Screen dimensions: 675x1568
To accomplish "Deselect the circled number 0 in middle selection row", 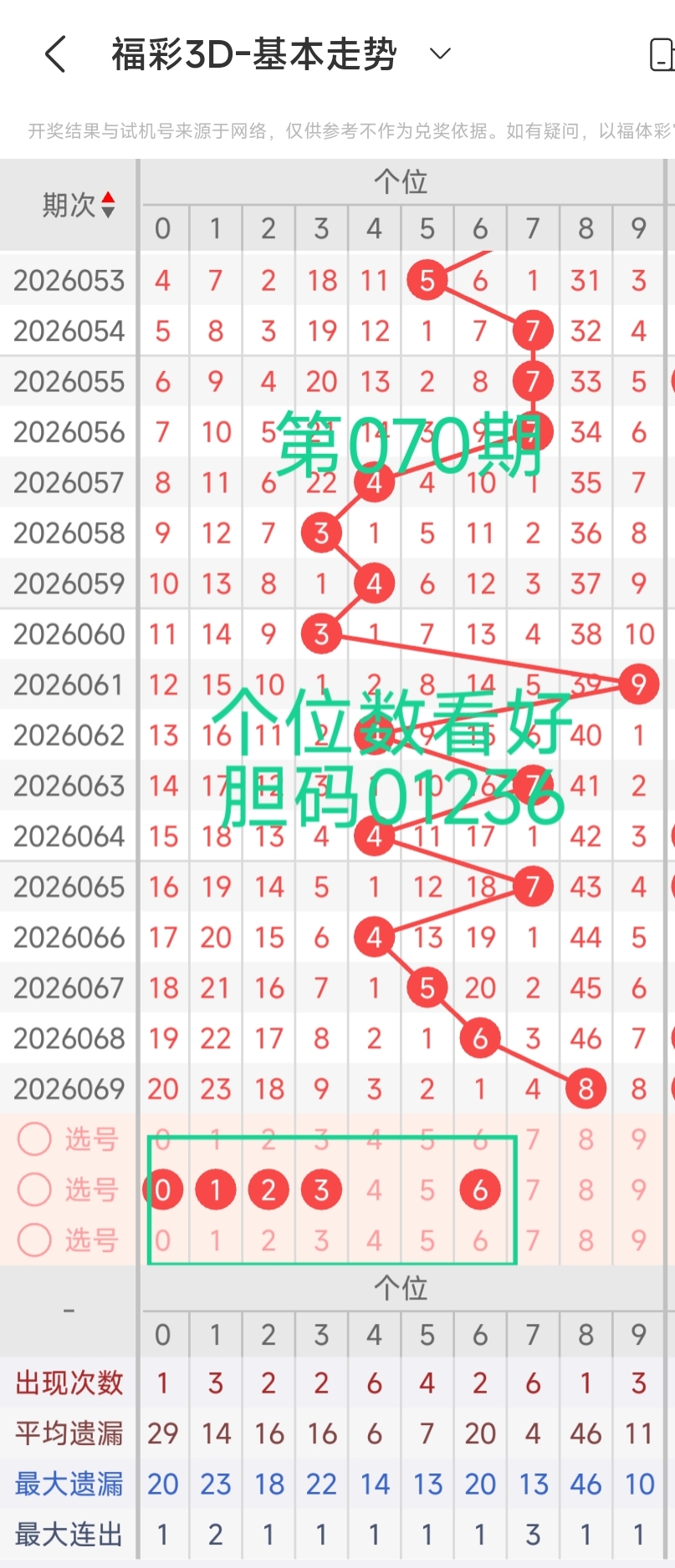I will point(162,1189).
